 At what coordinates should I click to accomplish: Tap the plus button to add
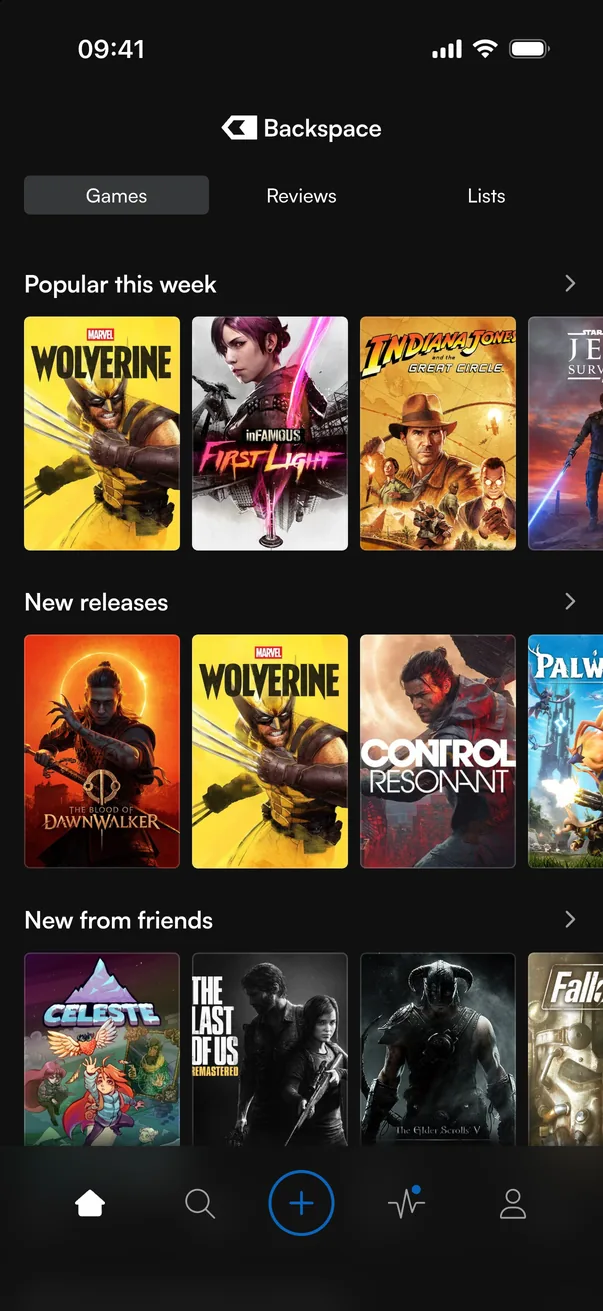coord(301,1203)
